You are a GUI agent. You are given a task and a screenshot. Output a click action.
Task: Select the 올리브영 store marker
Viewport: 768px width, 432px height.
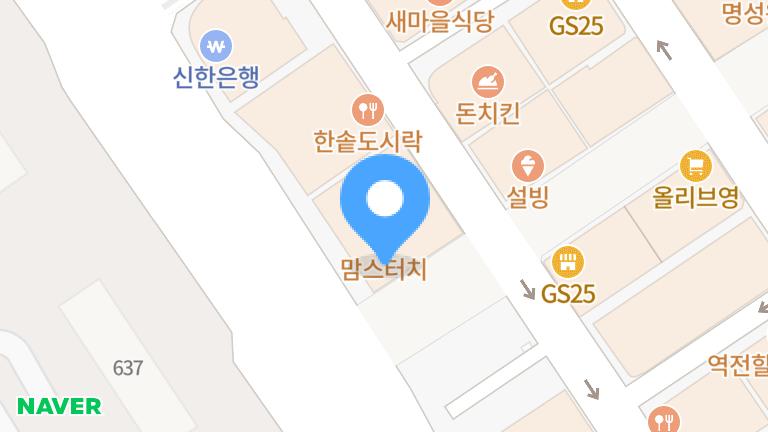point(695,165)
